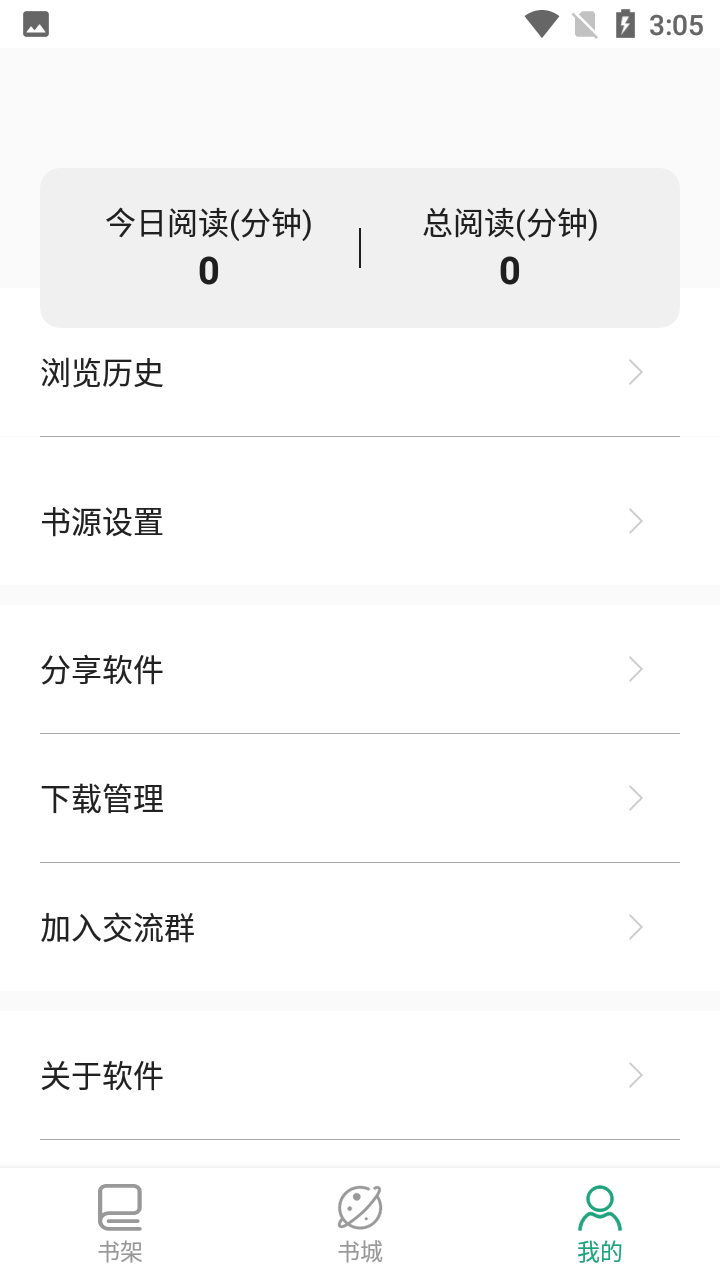This screenshot has width=720, height=1280.
Task: Open 加入交流群 to join the chat group
Action: (x=360, y=928)
